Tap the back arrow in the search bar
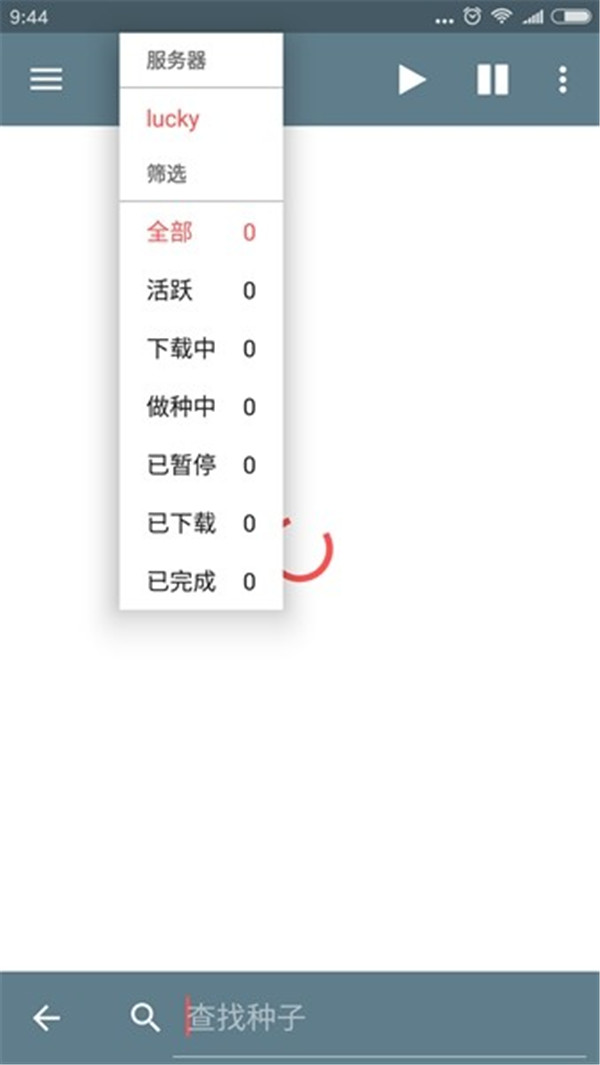 click(x=47, y=1018)
